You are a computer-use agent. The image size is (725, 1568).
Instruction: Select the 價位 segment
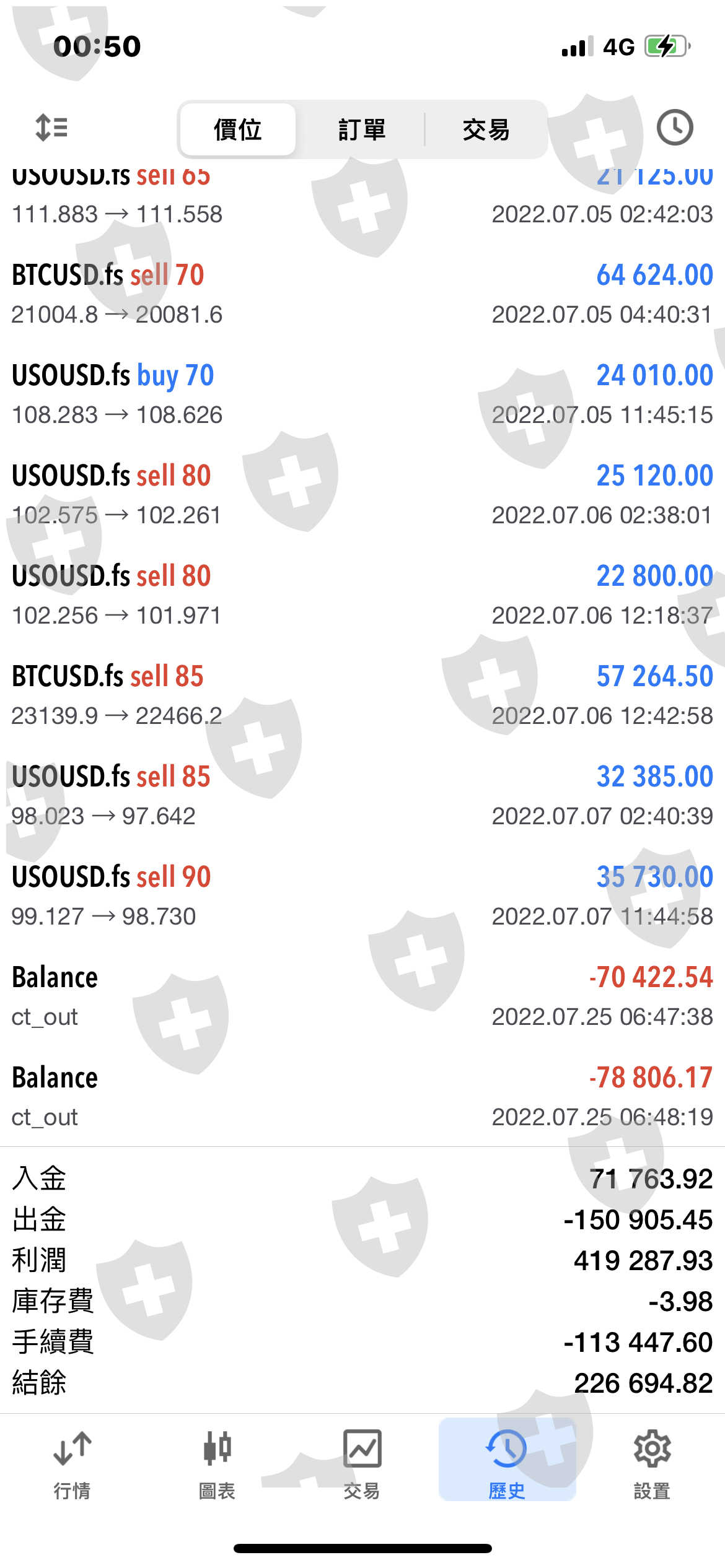238,129
